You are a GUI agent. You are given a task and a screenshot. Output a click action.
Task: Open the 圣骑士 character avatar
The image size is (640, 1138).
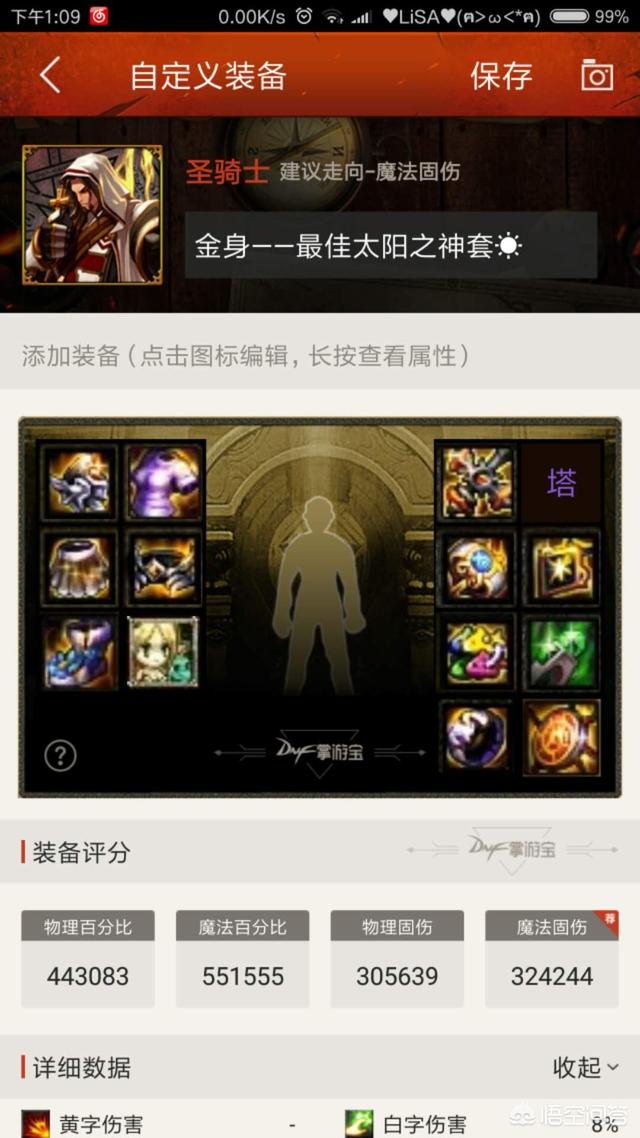point(92,215)
